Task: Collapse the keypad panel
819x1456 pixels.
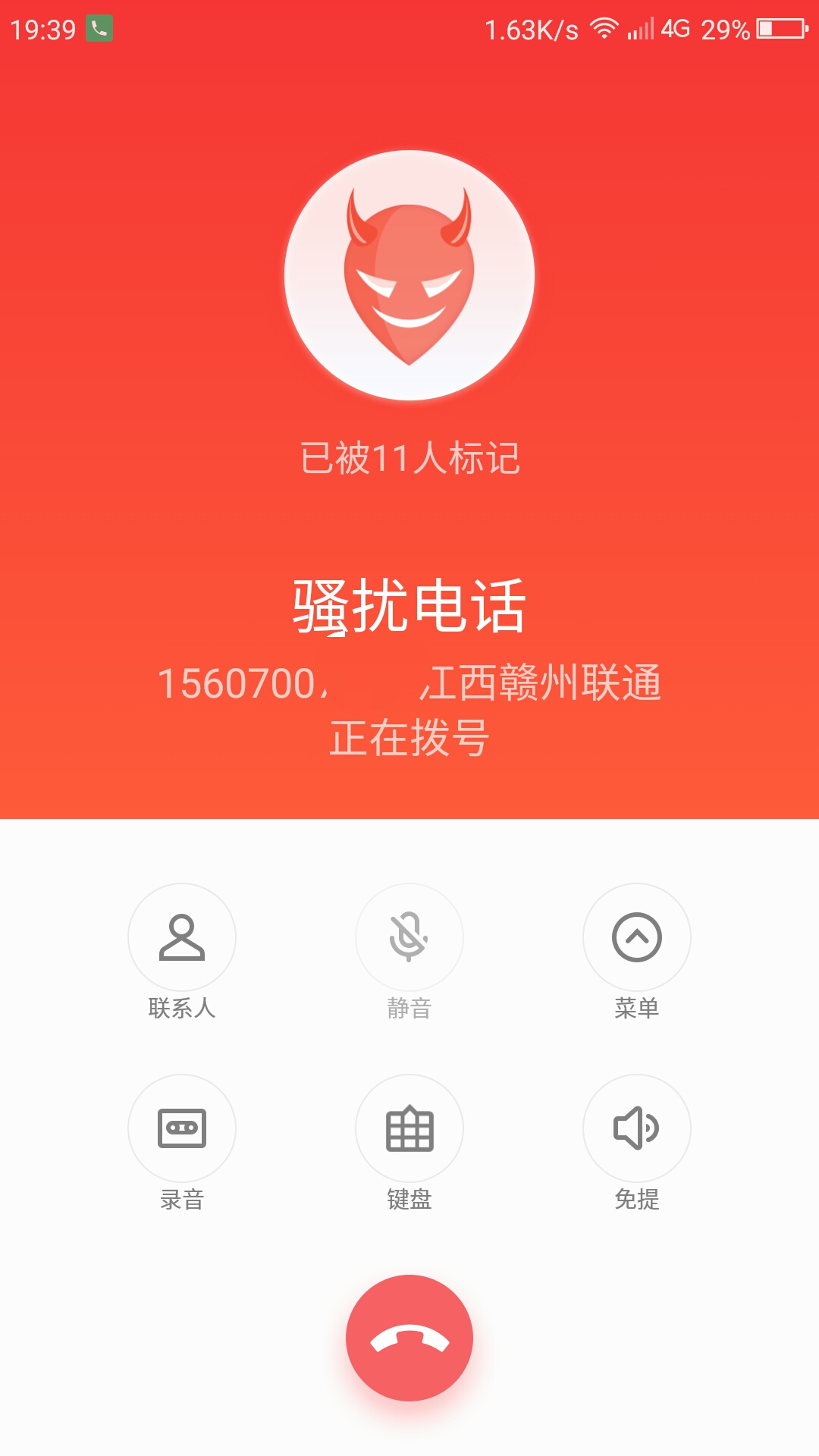Action: point(409,1129)
